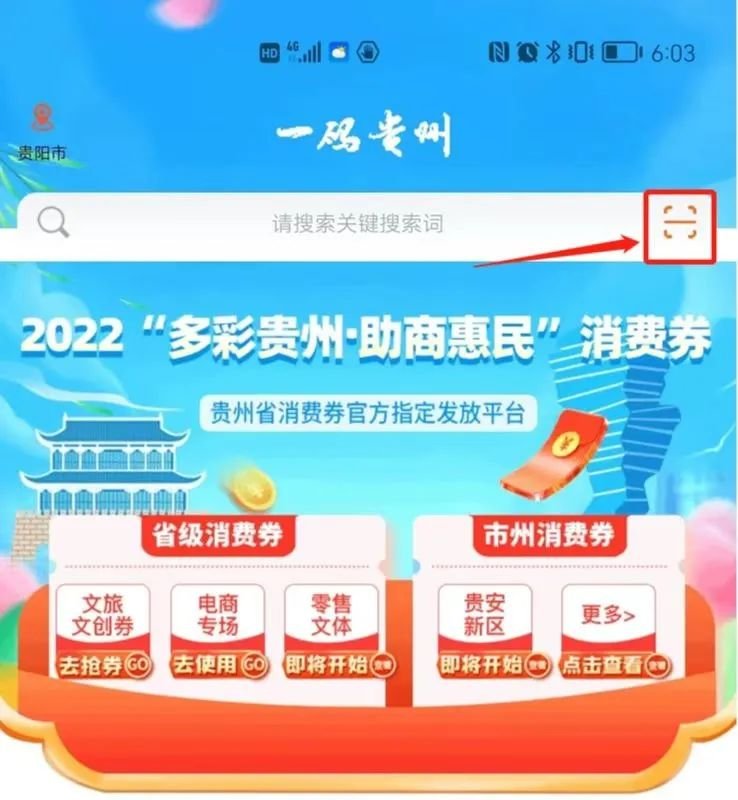Viewport: 738px width, 800px height.
Task: Grab the 文旅文创券 coupon
Action: tap(103, 664)
